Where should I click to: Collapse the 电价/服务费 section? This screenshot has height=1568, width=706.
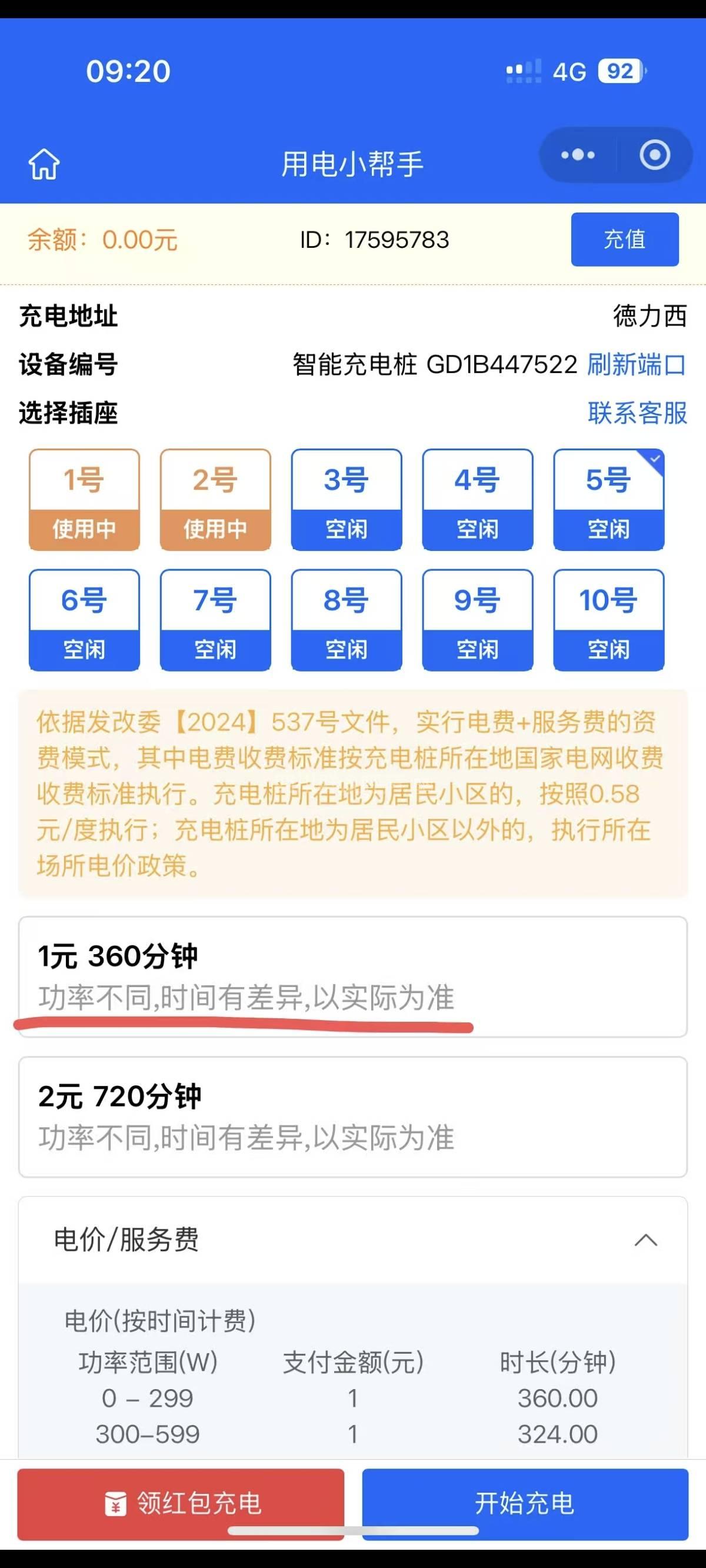pyautogui.click(x=646, y=1241)
